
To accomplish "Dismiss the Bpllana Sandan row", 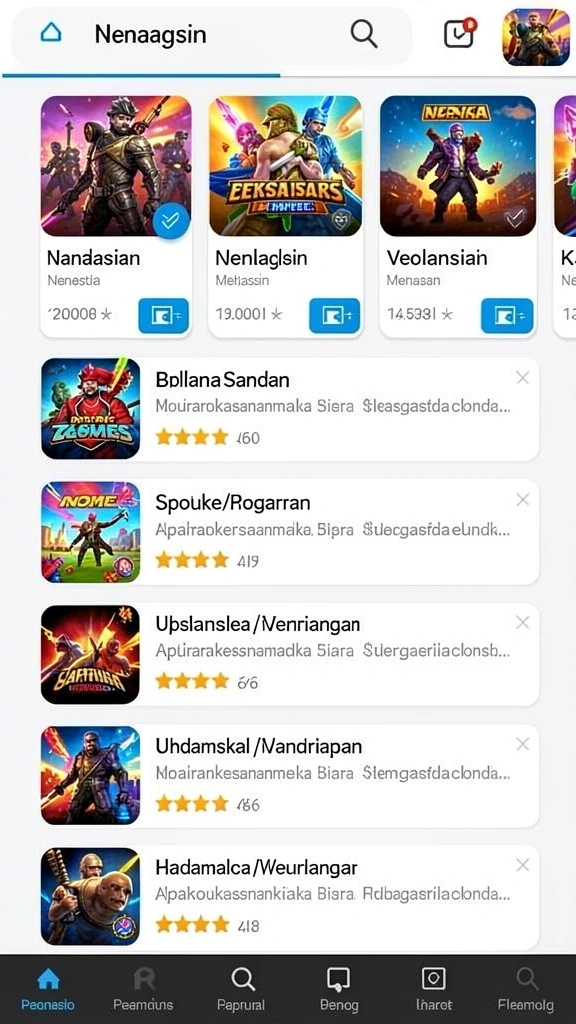I will 522,377.
